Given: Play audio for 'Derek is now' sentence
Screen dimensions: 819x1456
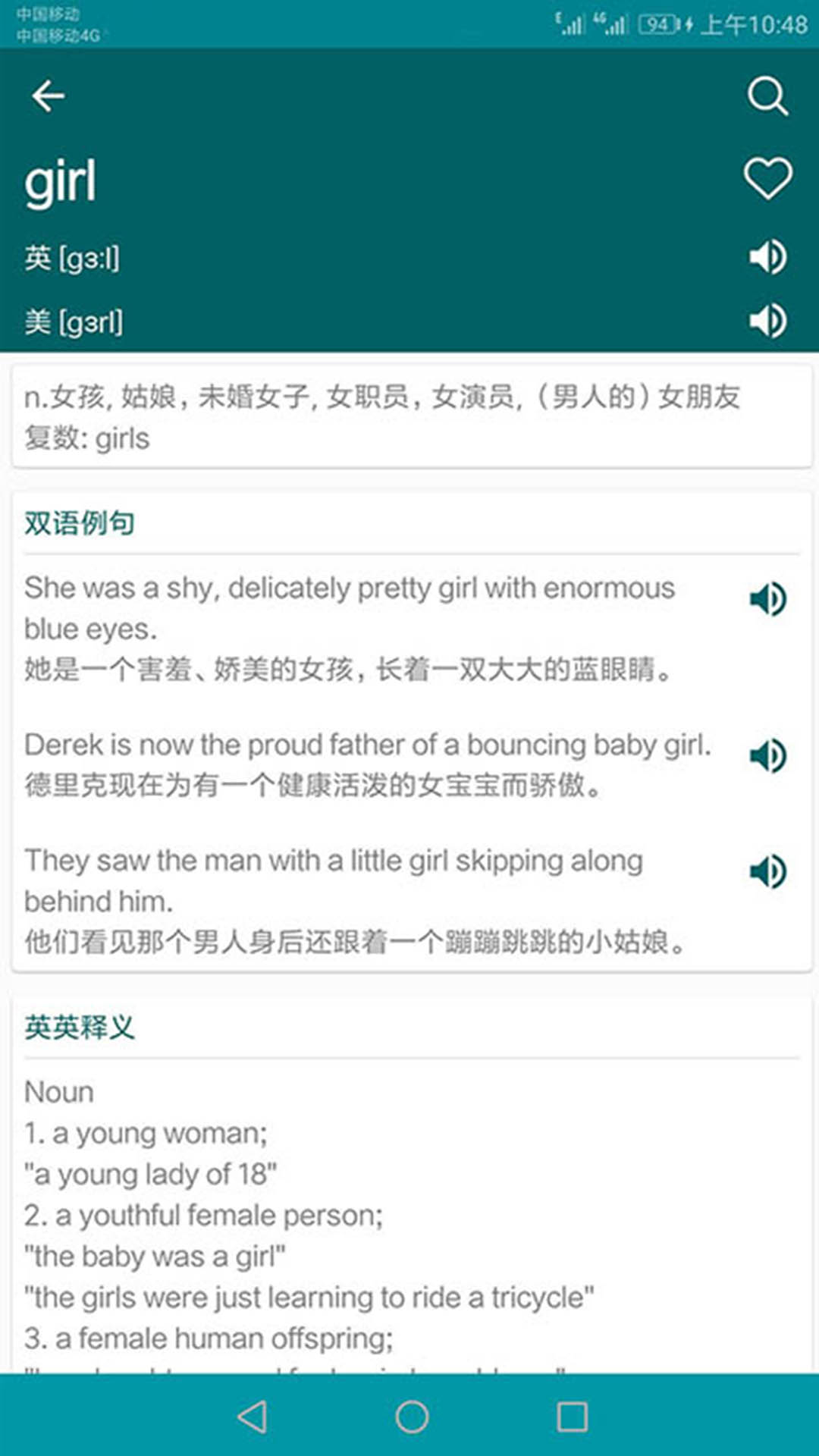Looking at the screenshot, I should [x=767, y=755].
